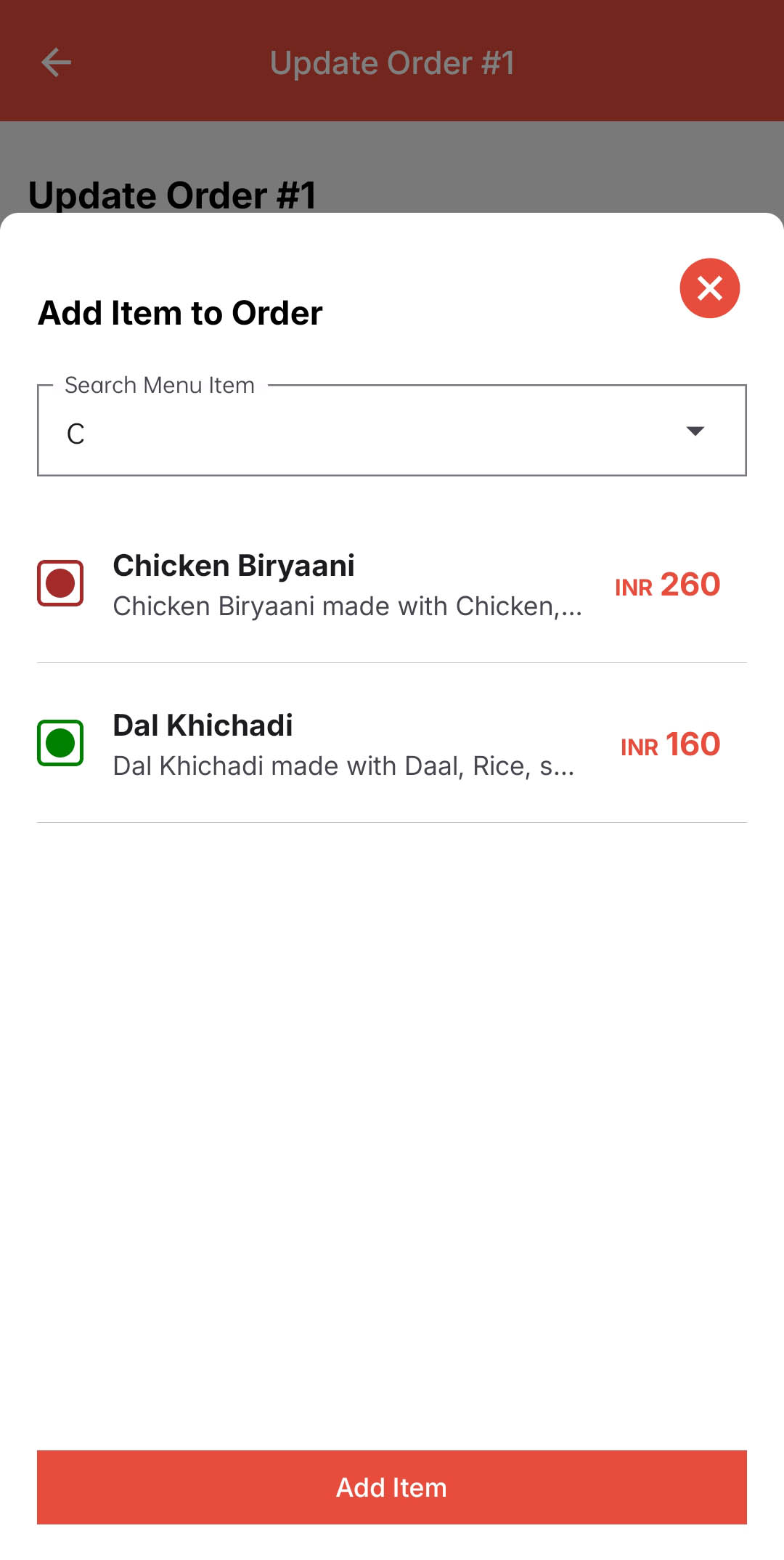Click the green veg indicator beside Dal Khichadi
Screen dimensions: 784x1560
(61, 742)
